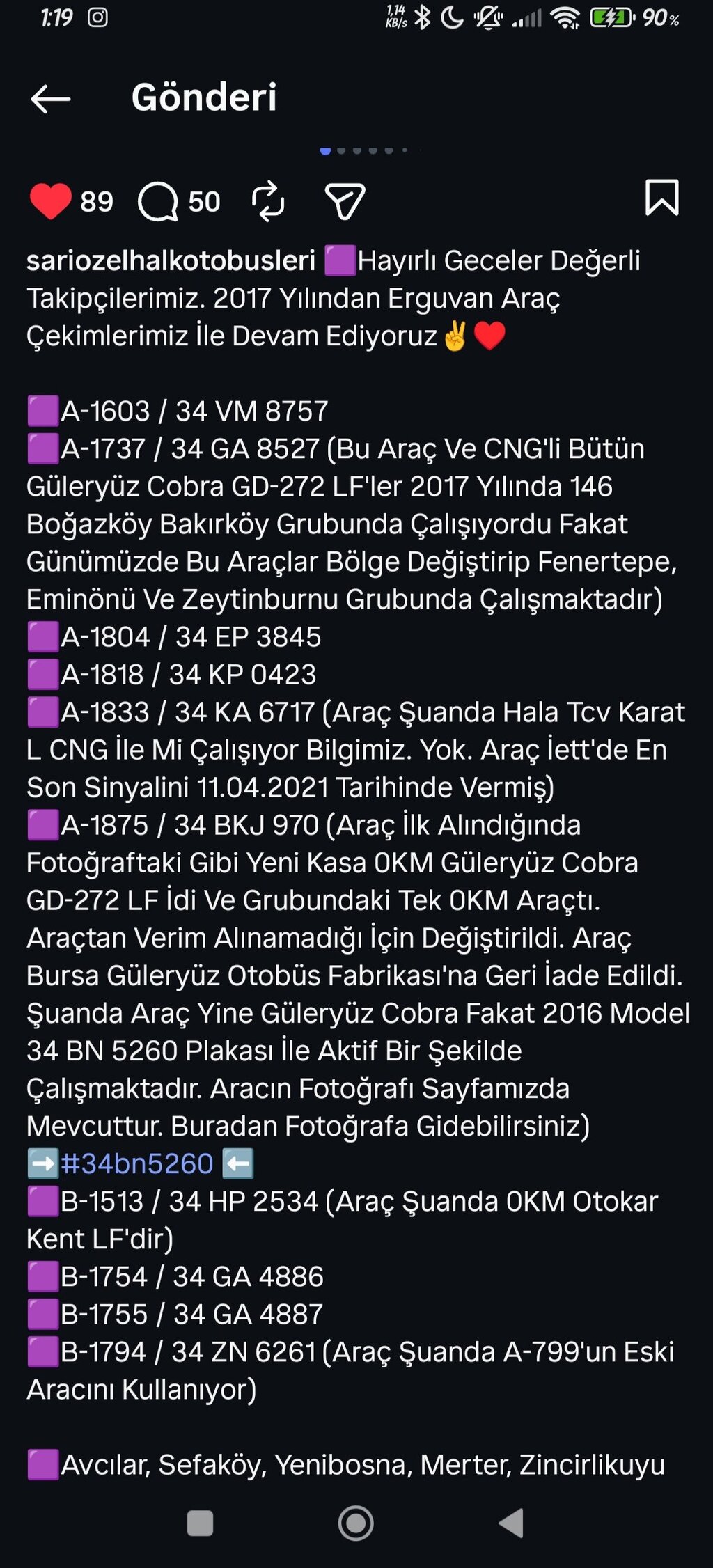The width and height of the screenshot is (713, 1568).
Task: Share the post via the paper plane icon
Action: click(x=345, y=202)
